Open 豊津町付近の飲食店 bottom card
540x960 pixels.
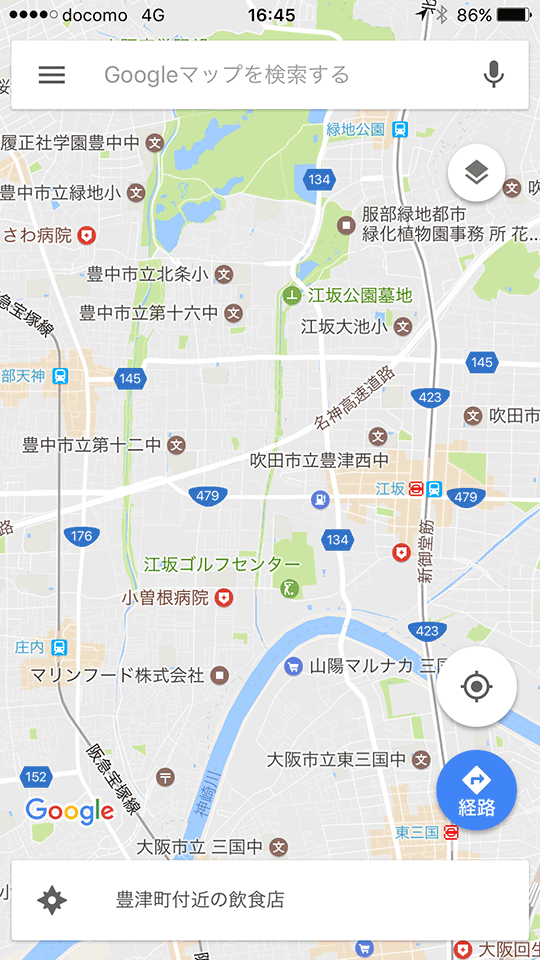pyautogui.click(x=270, y=899)
